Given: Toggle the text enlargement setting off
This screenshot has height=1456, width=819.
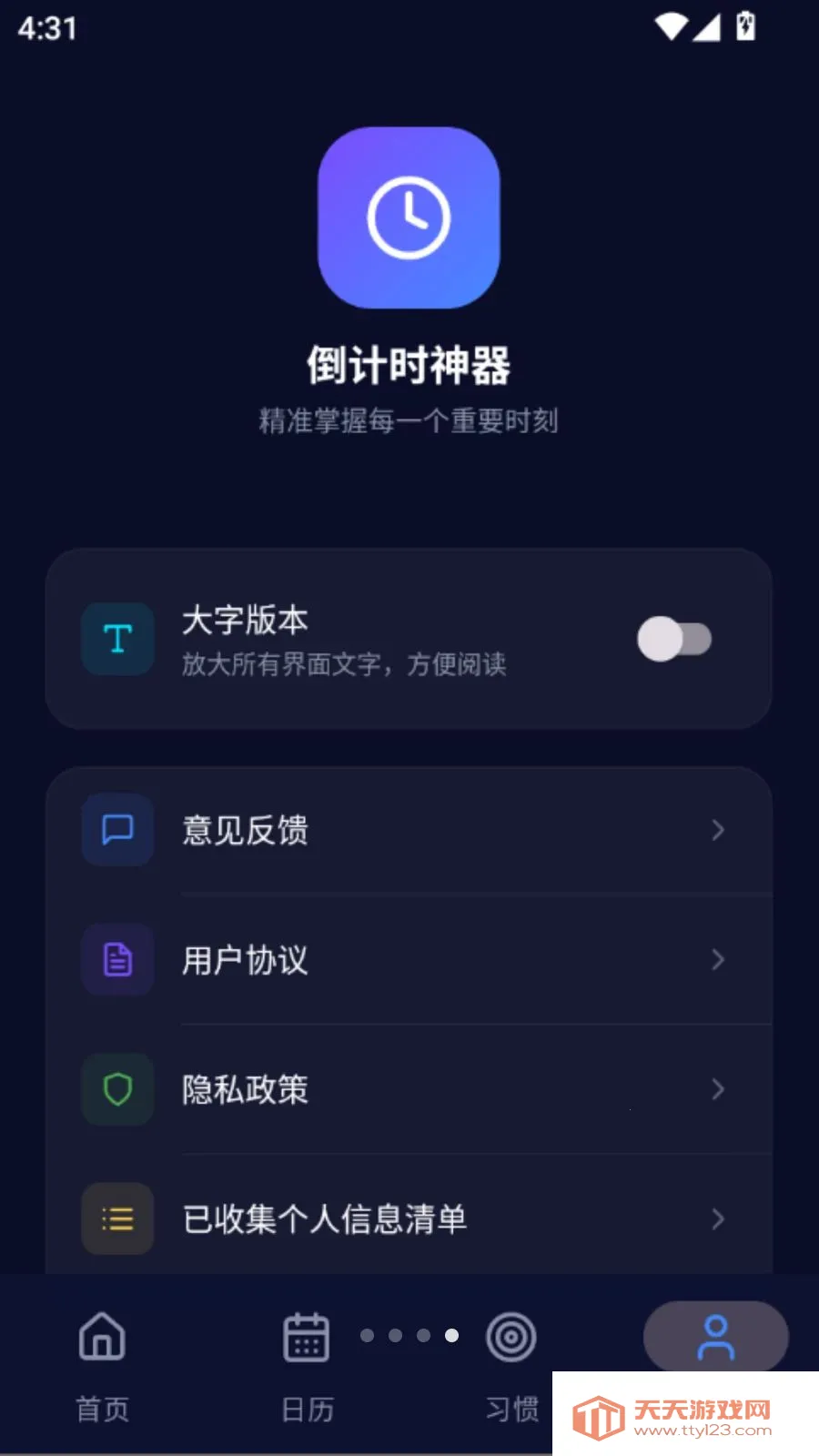Looking at the screenshot, I should click(x=674, y=639).
